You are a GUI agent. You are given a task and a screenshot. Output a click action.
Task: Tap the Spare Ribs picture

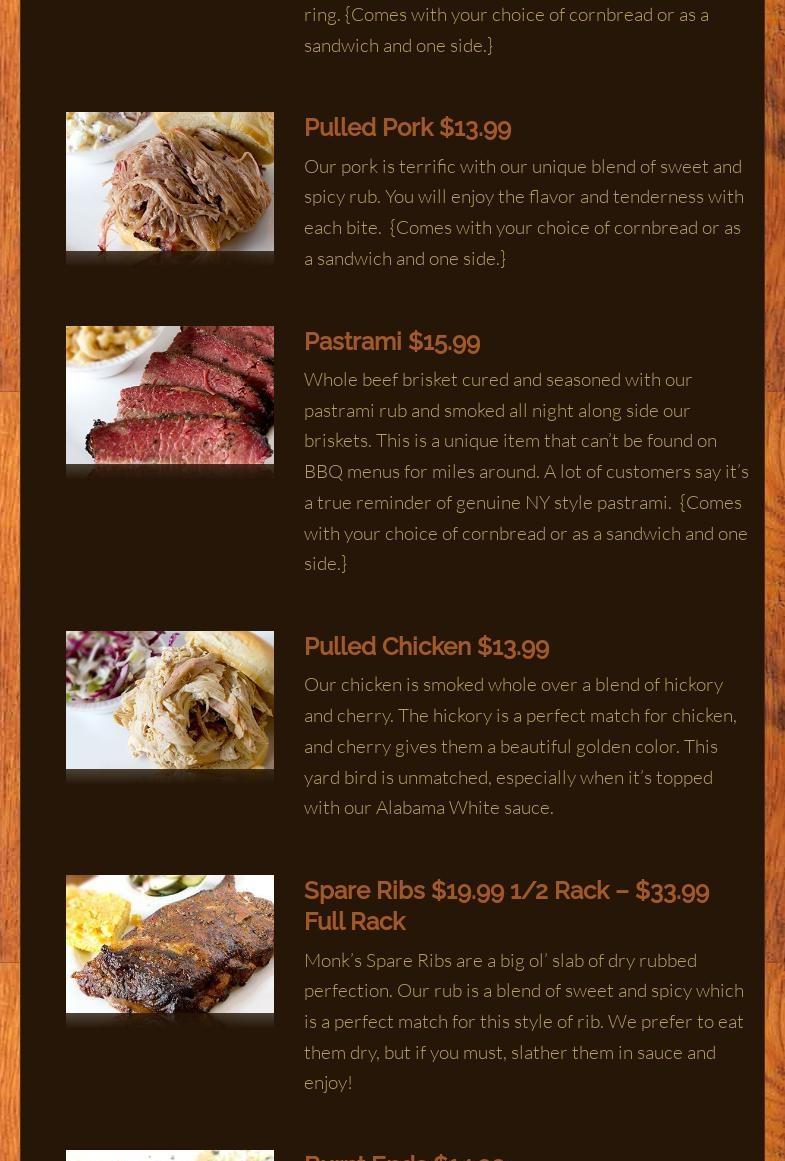pos(170,944)
